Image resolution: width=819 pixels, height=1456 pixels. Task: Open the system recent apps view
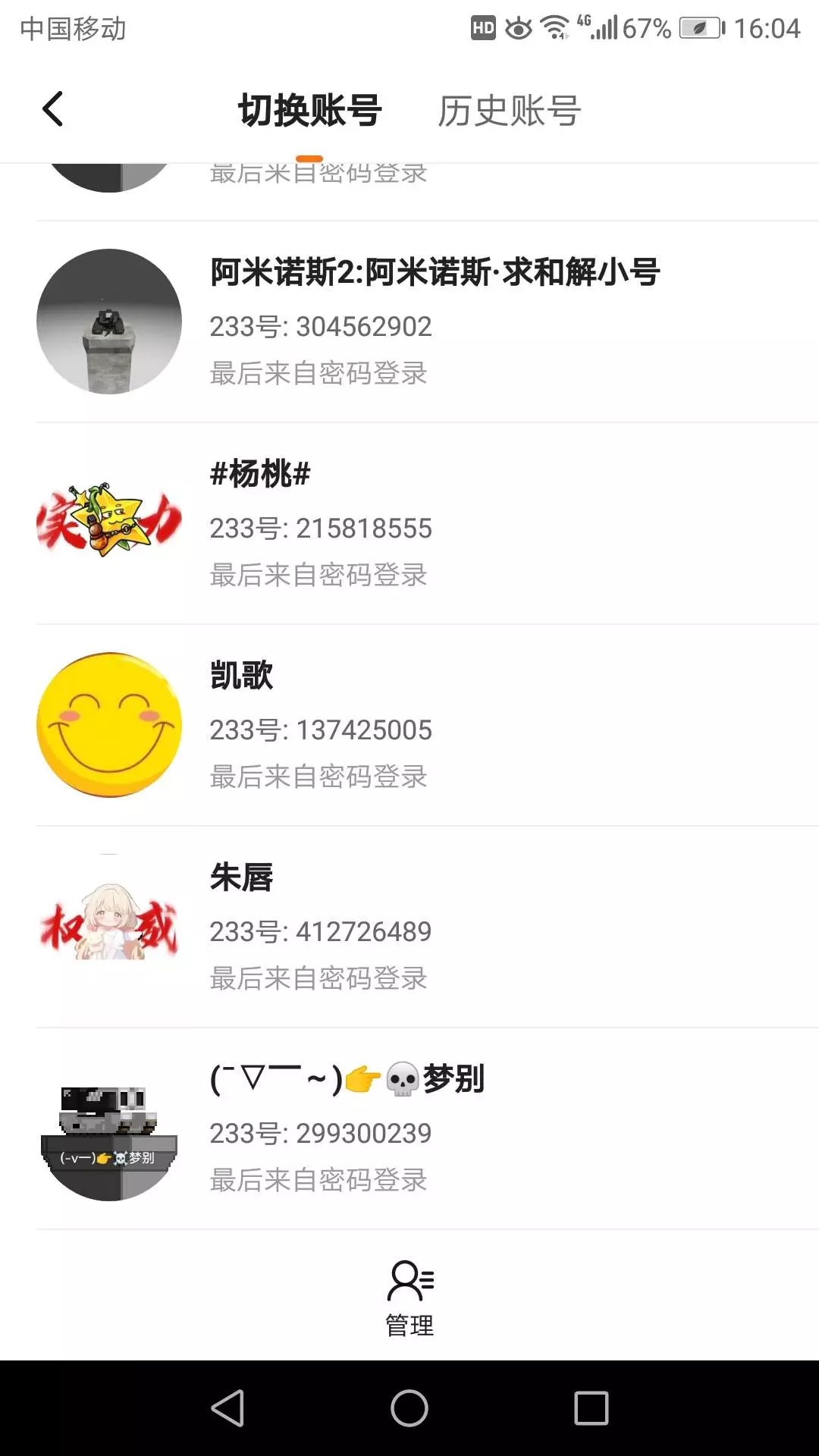591,1408
